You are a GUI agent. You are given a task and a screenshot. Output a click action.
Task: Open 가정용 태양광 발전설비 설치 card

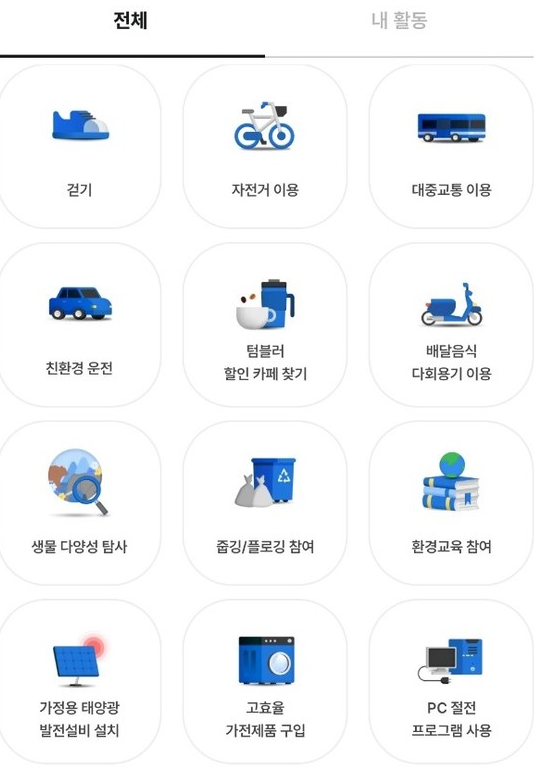click(79, 681)
